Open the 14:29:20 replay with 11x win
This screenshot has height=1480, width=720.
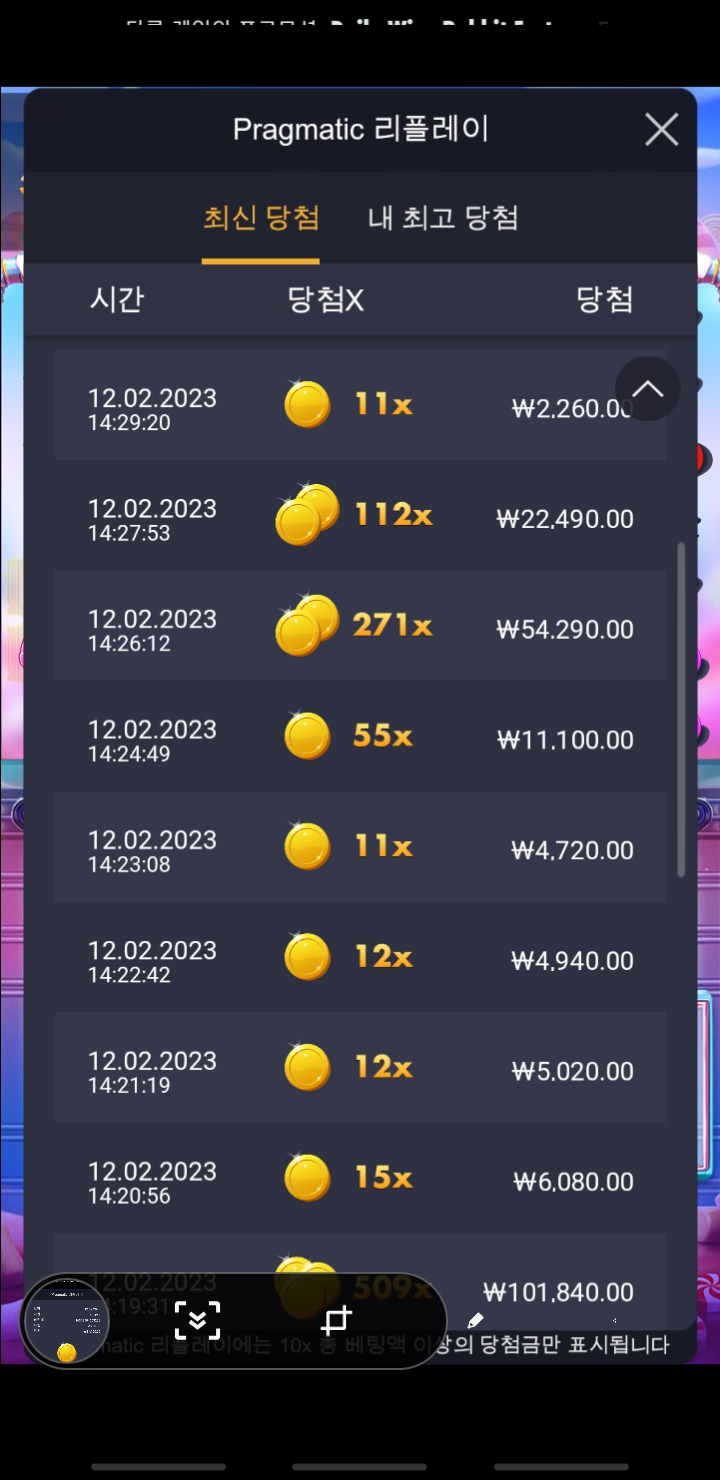(x=360, y=405)
